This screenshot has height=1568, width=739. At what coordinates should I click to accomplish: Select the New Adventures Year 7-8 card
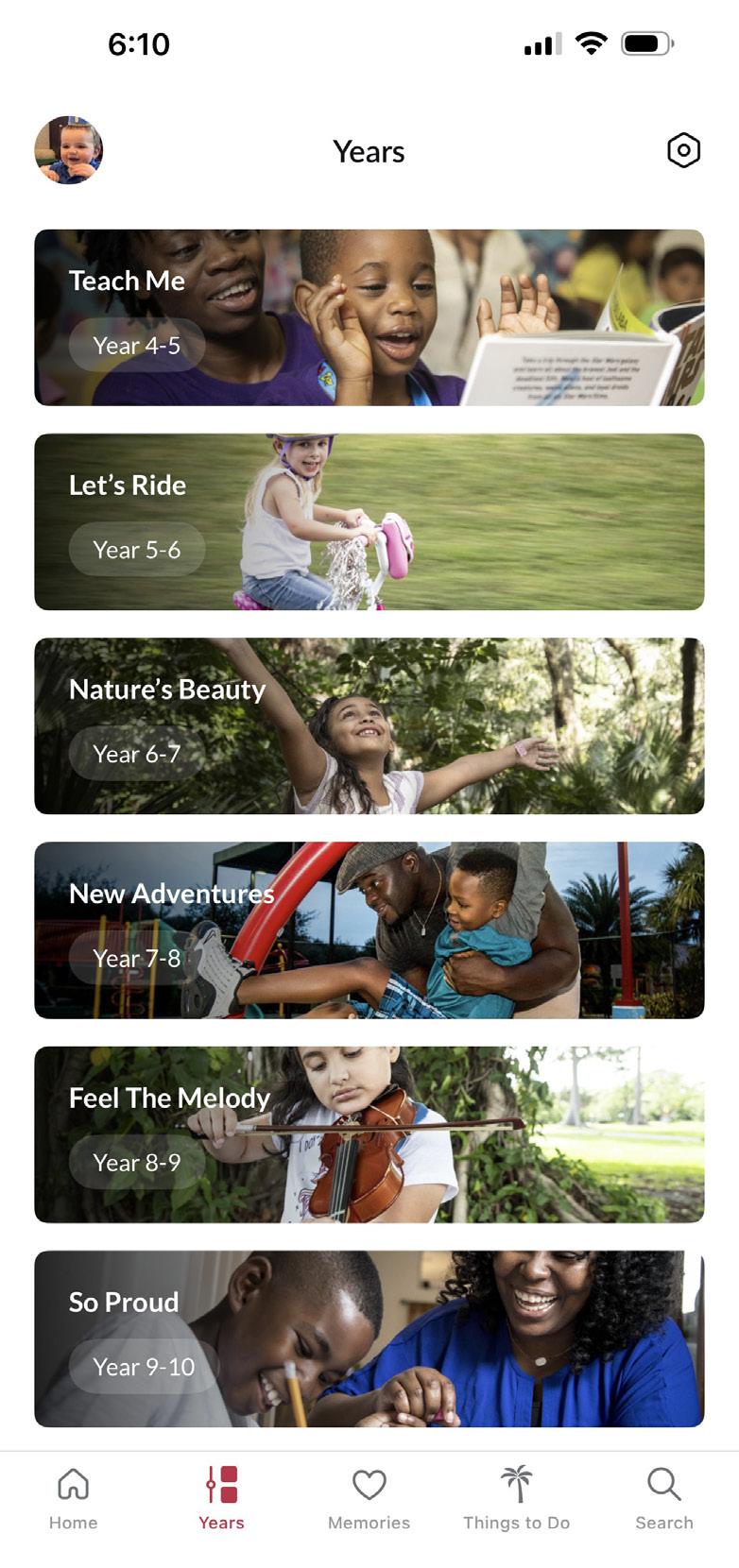[369, 929]
